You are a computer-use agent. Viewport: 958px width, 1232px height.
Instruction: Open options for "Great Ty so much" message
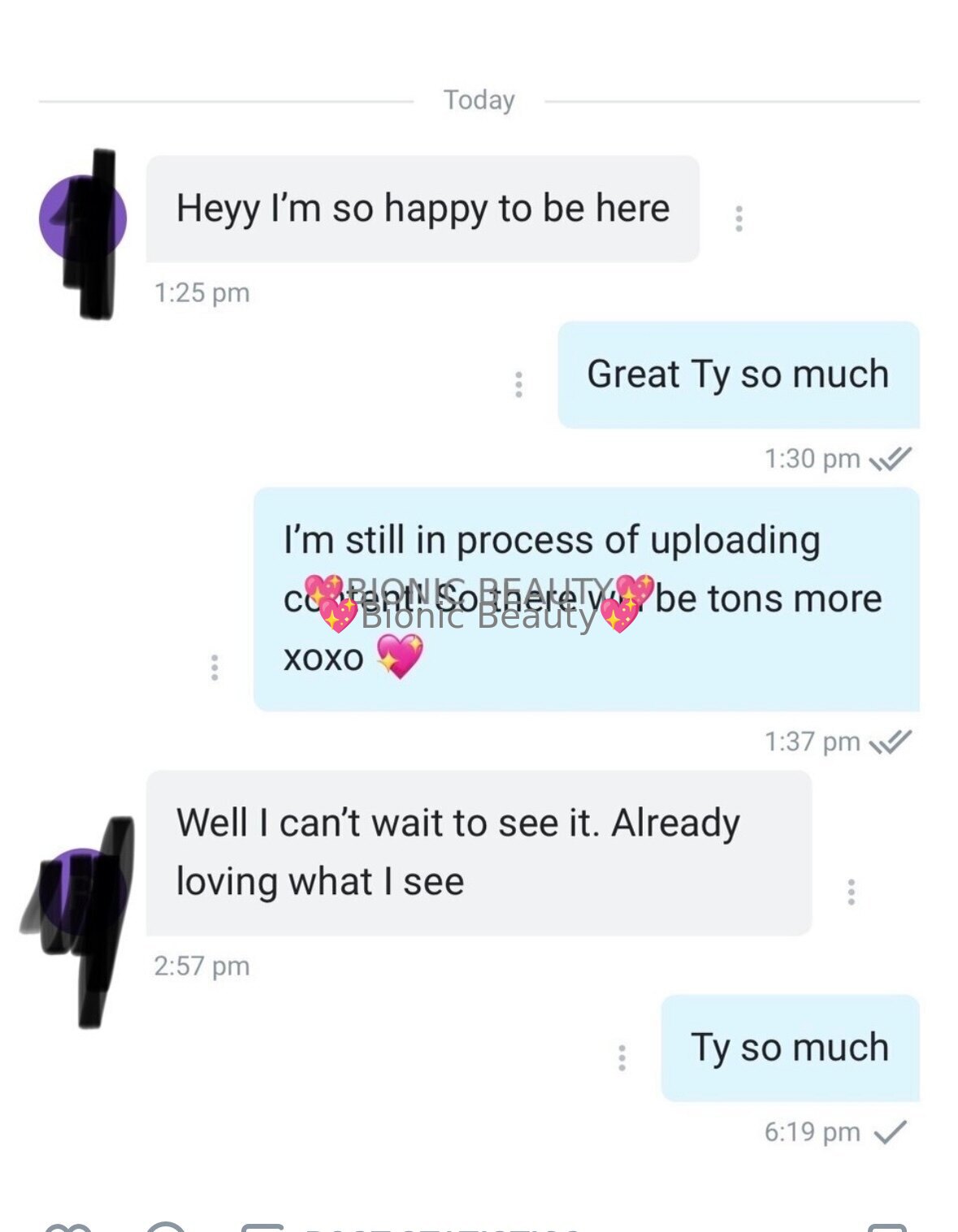click(x=518, y=384)
